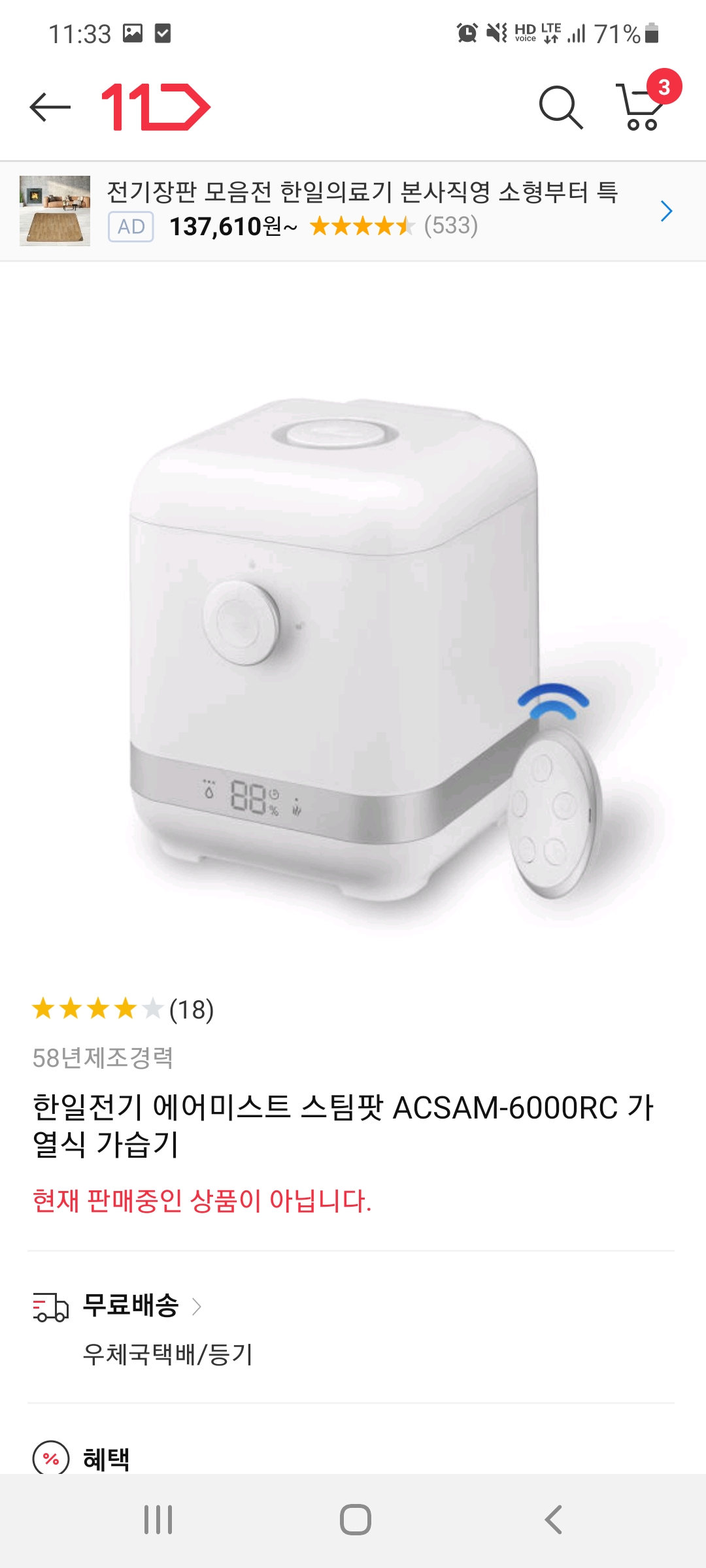Go back using the top-left arrow
706x1568 pixels.
pyautogui.click(x=50, y=107)
